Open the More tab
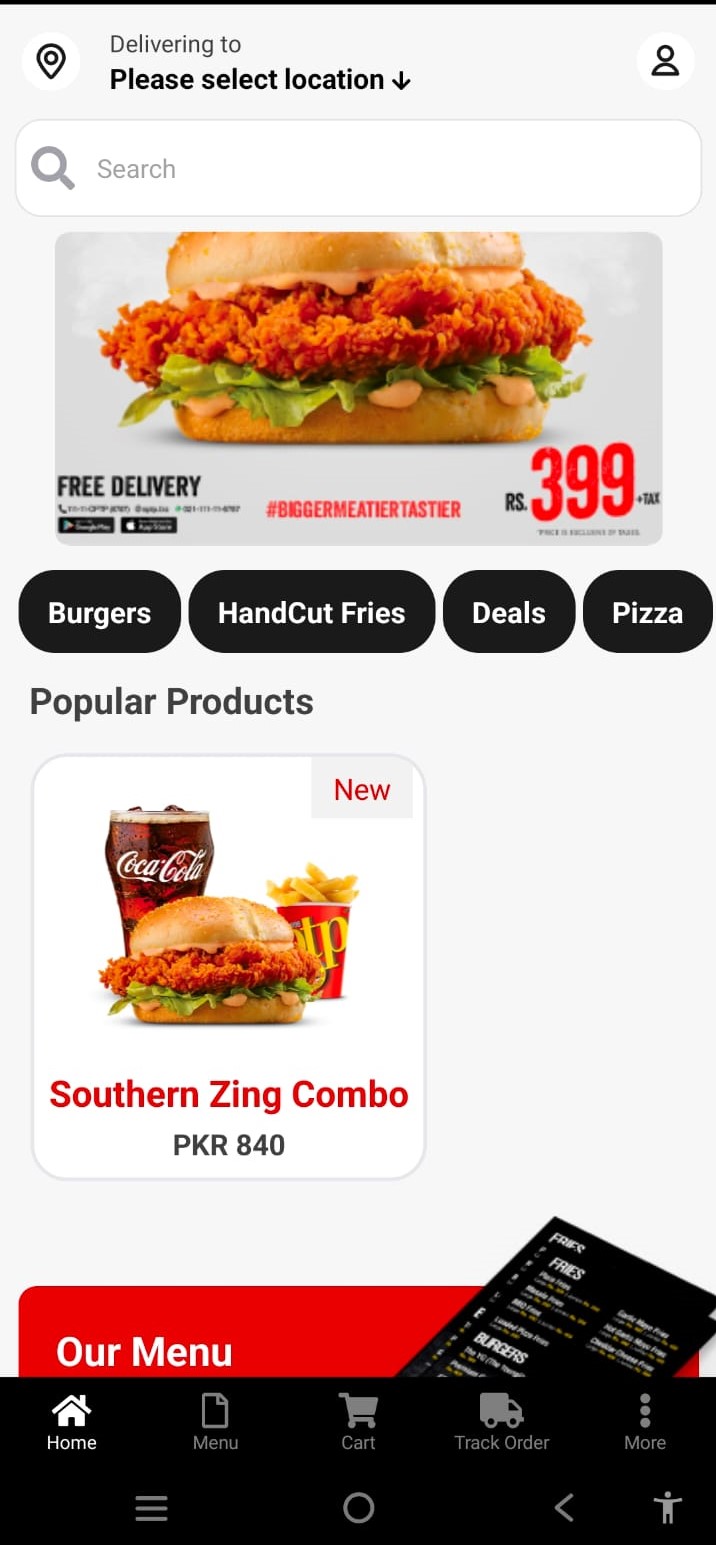The width and height of the screenshot is (716, 1545). click(645, 1422)
